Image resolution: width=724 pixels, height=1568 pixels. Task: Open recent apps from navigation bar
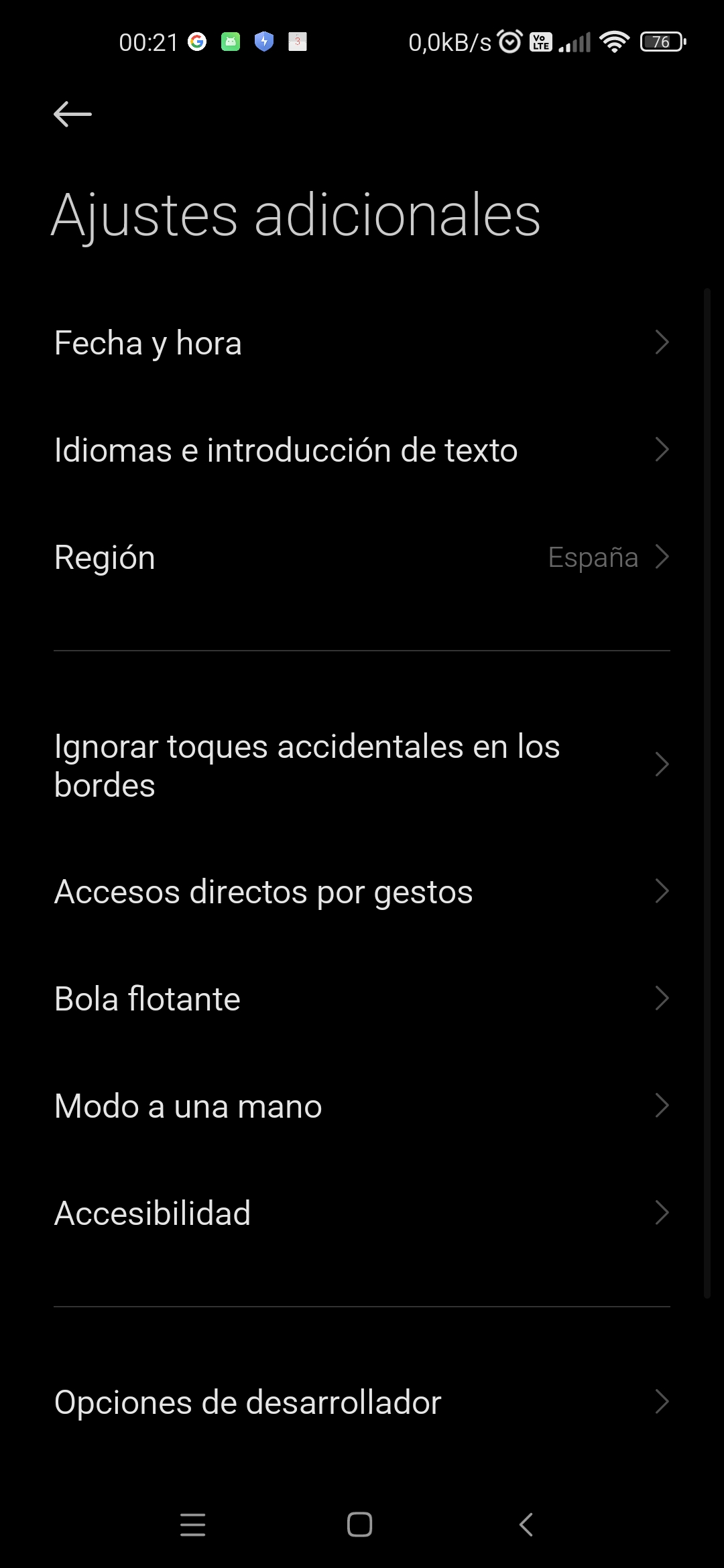pos(193,1525)
